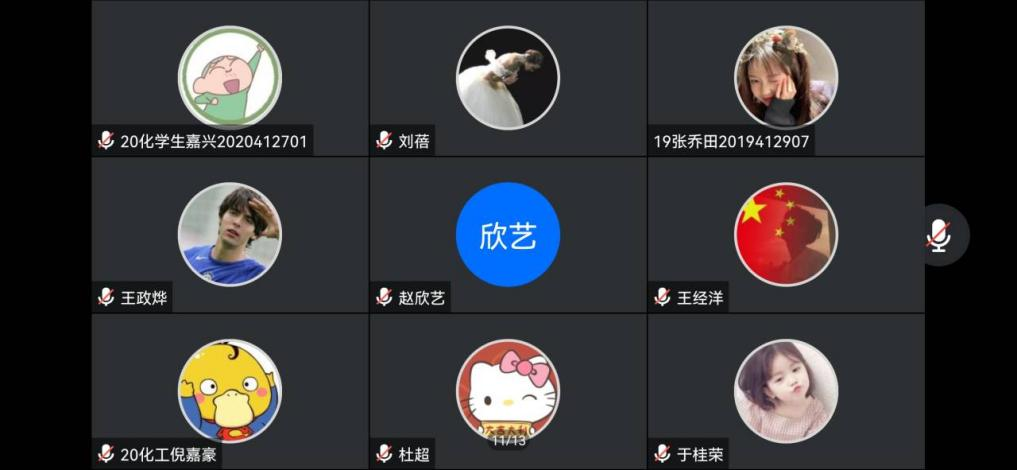Select participant tile 20化学生嘉兴2020412701
This screenshot has width=1017, height=470.
click(x=230, y=78)
